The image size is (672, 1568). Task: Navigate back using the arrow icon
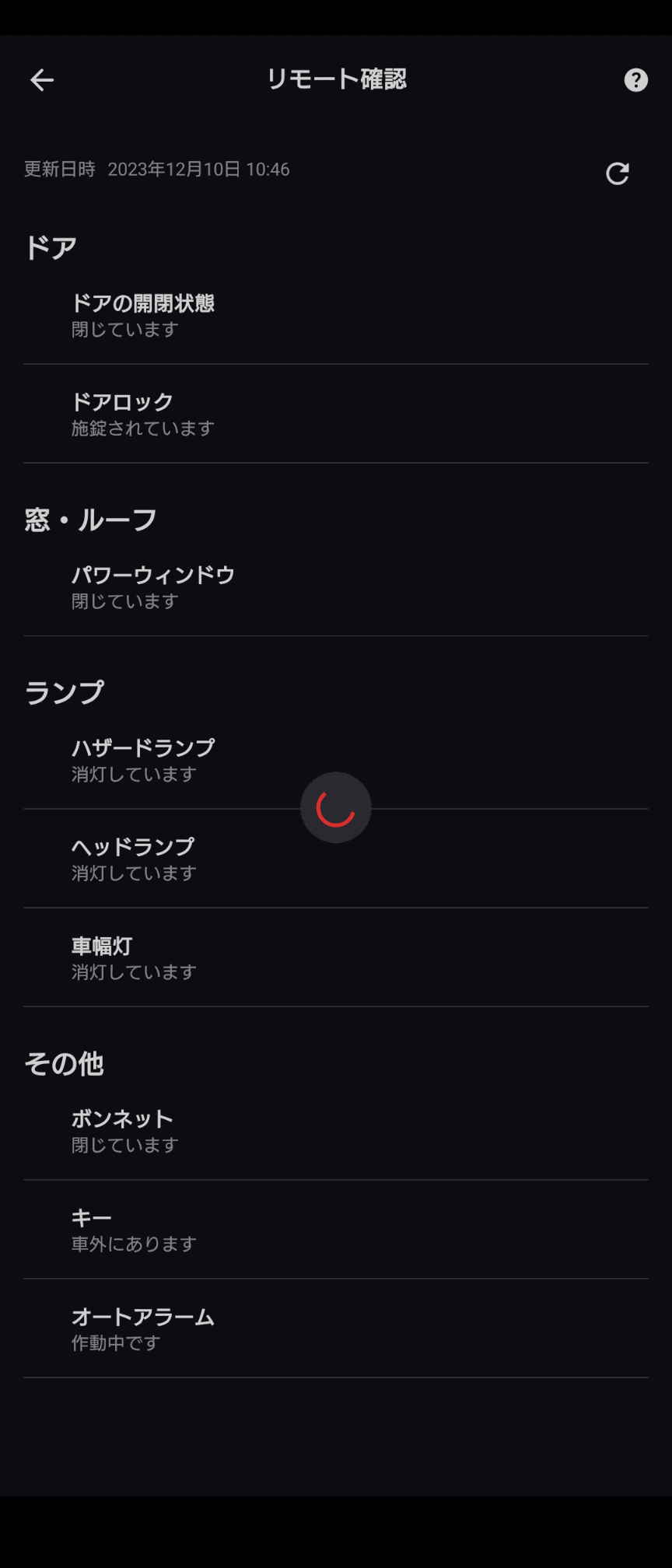point(41,80)
